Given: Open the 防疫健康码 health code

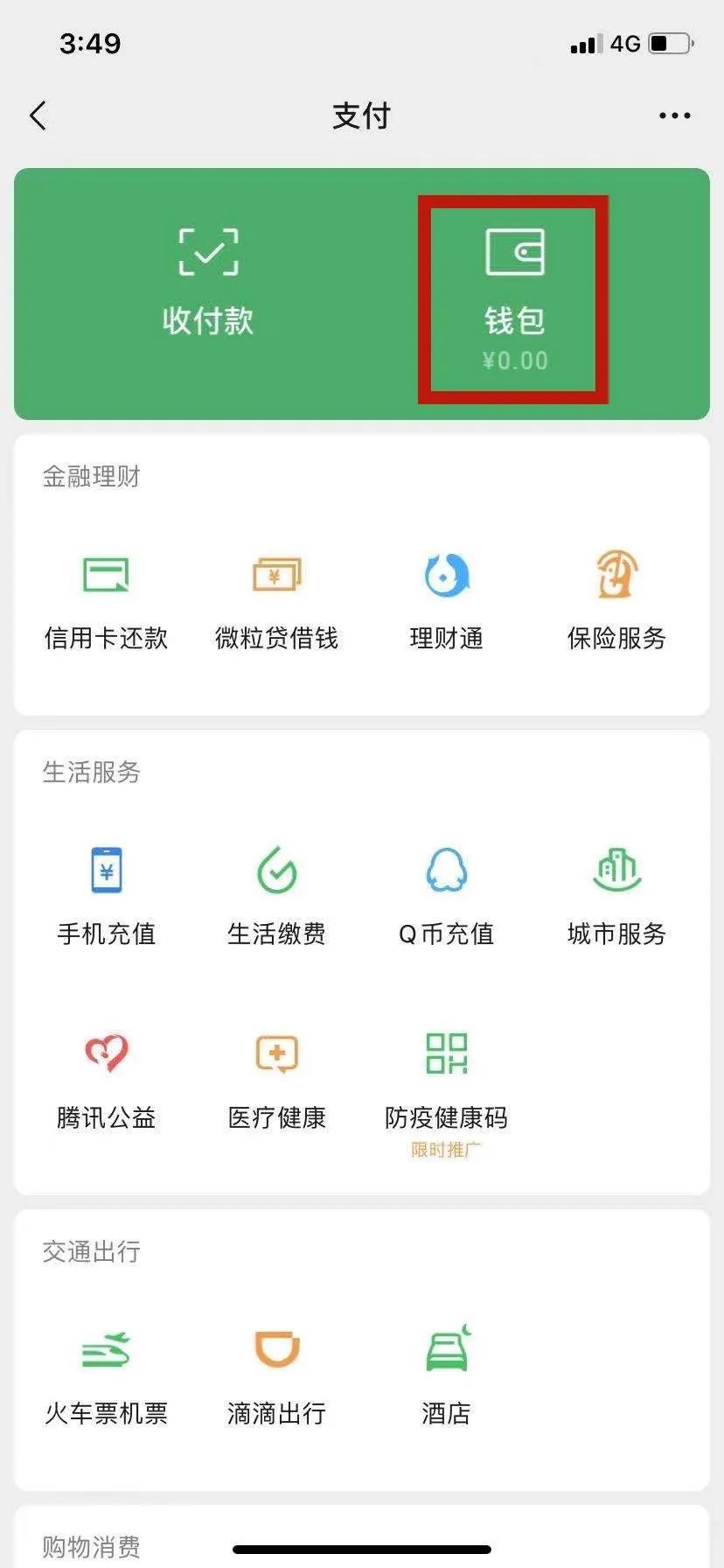Looking at the screenshot, I should (x=446, y=1079).
